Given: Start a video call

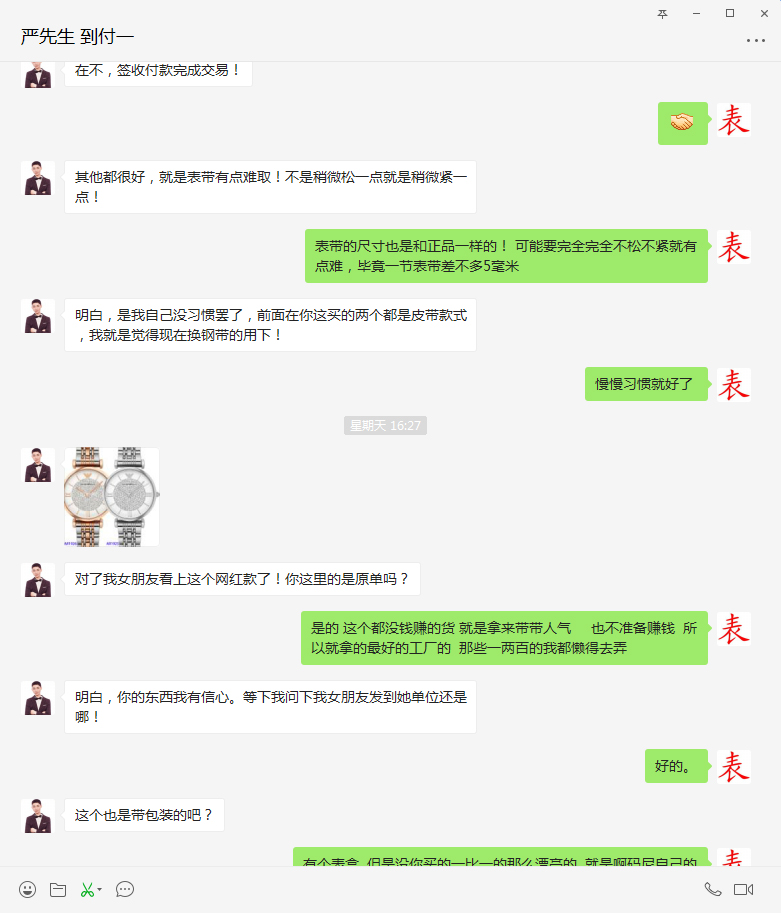Looking at the screenshot, I should point(743,889).
